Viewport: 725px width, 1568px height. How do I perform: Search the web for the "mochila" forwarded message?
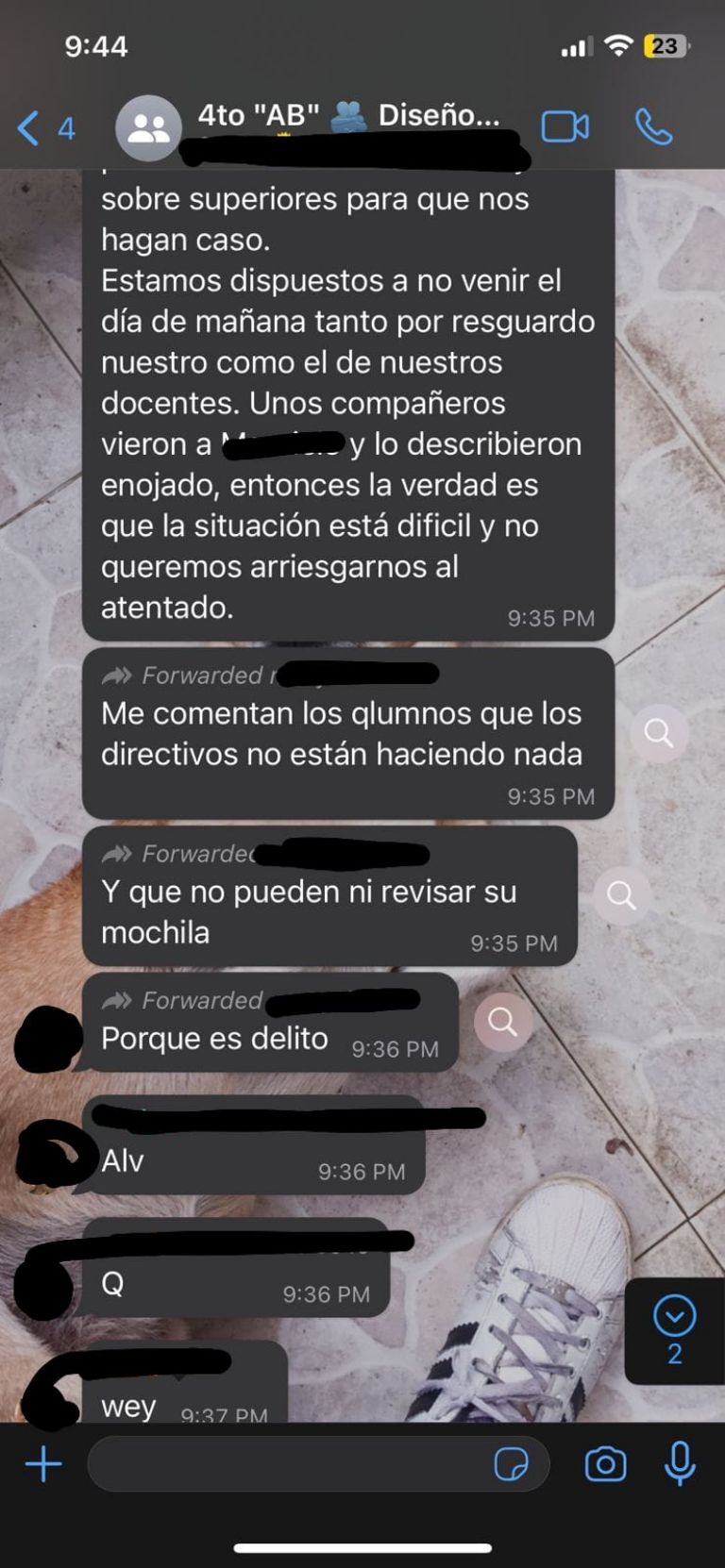pos(621,894)
